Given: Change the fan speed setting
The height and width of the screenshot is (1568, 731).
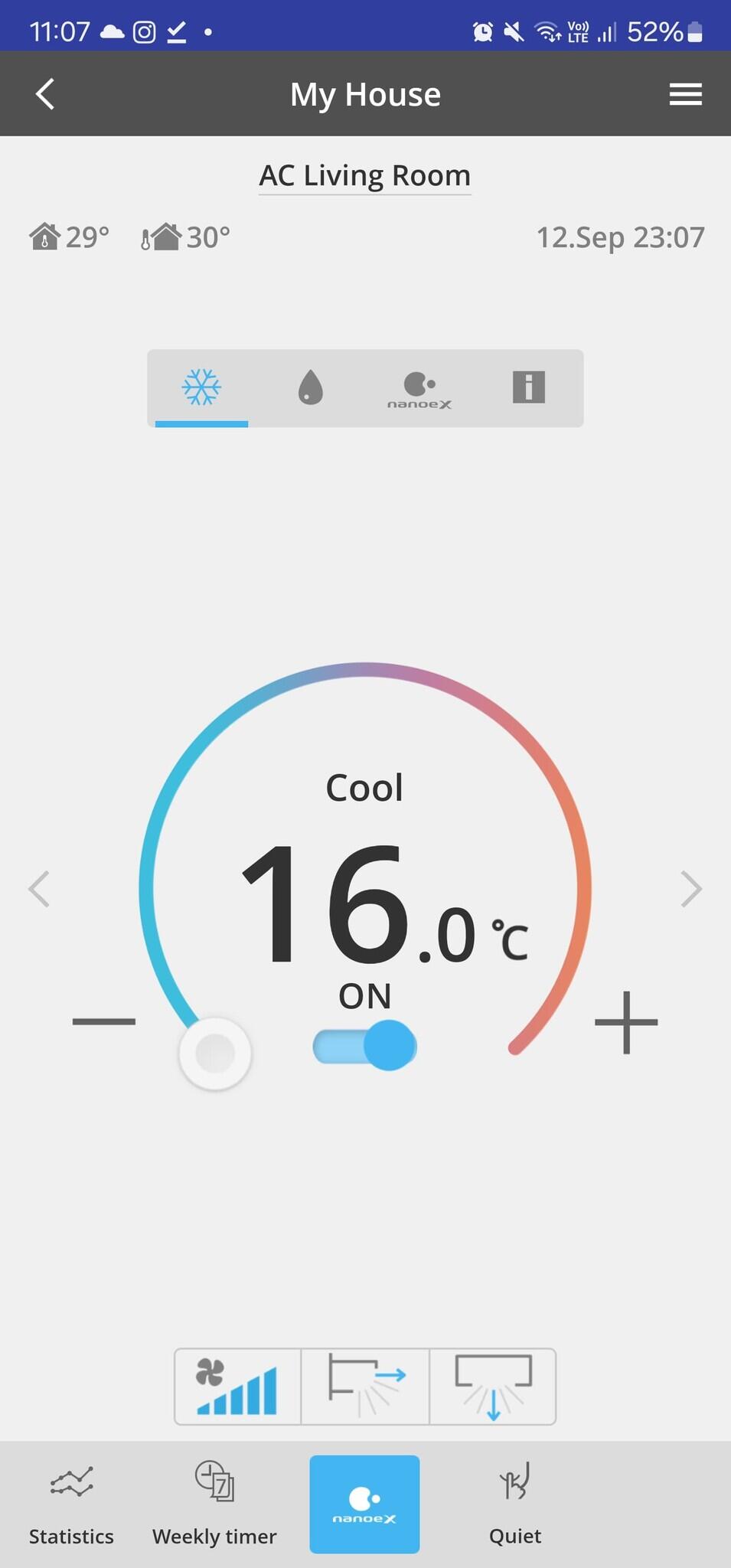Looking at the screenshot, I should 237,1387.
